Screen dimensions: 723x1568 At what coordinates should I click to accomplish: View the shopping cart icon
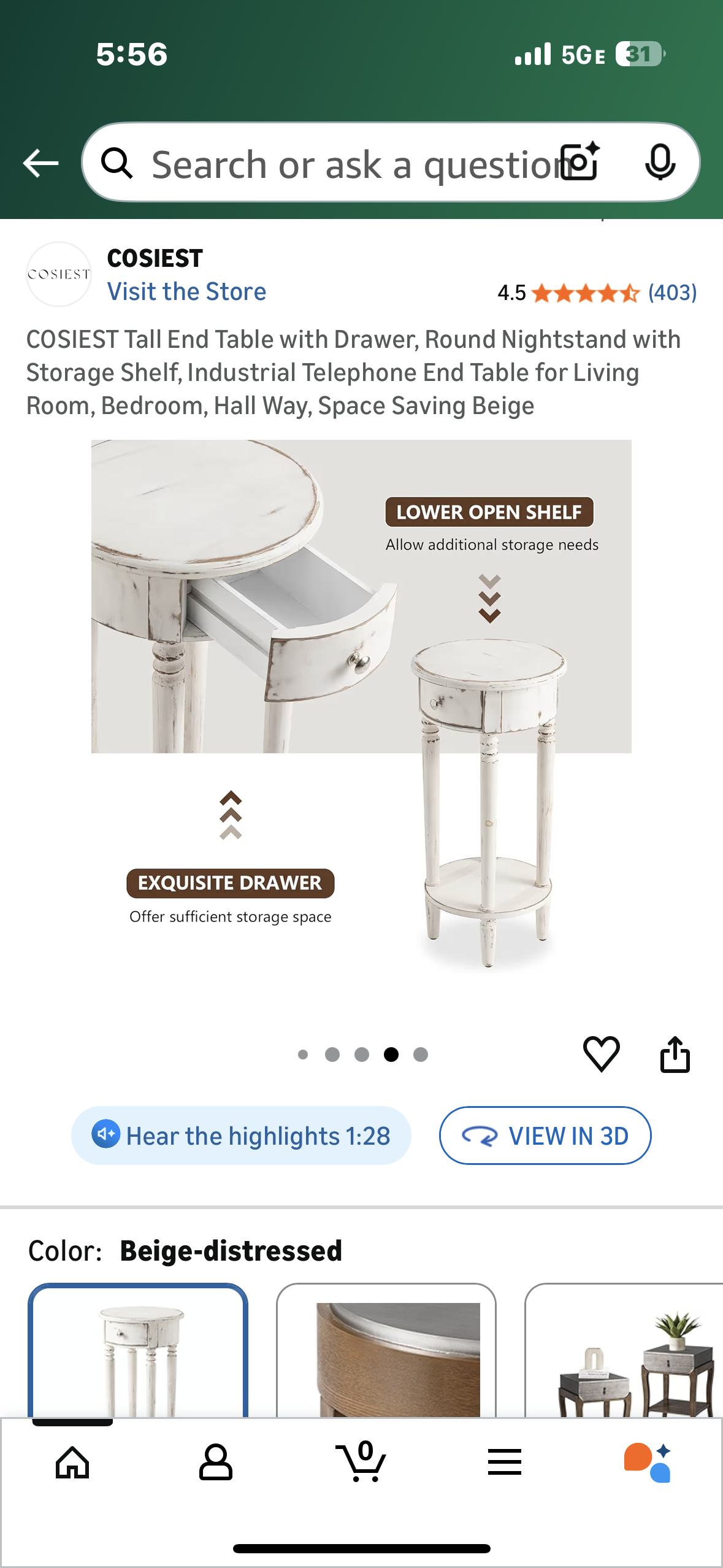click(x=361, y=1462)
